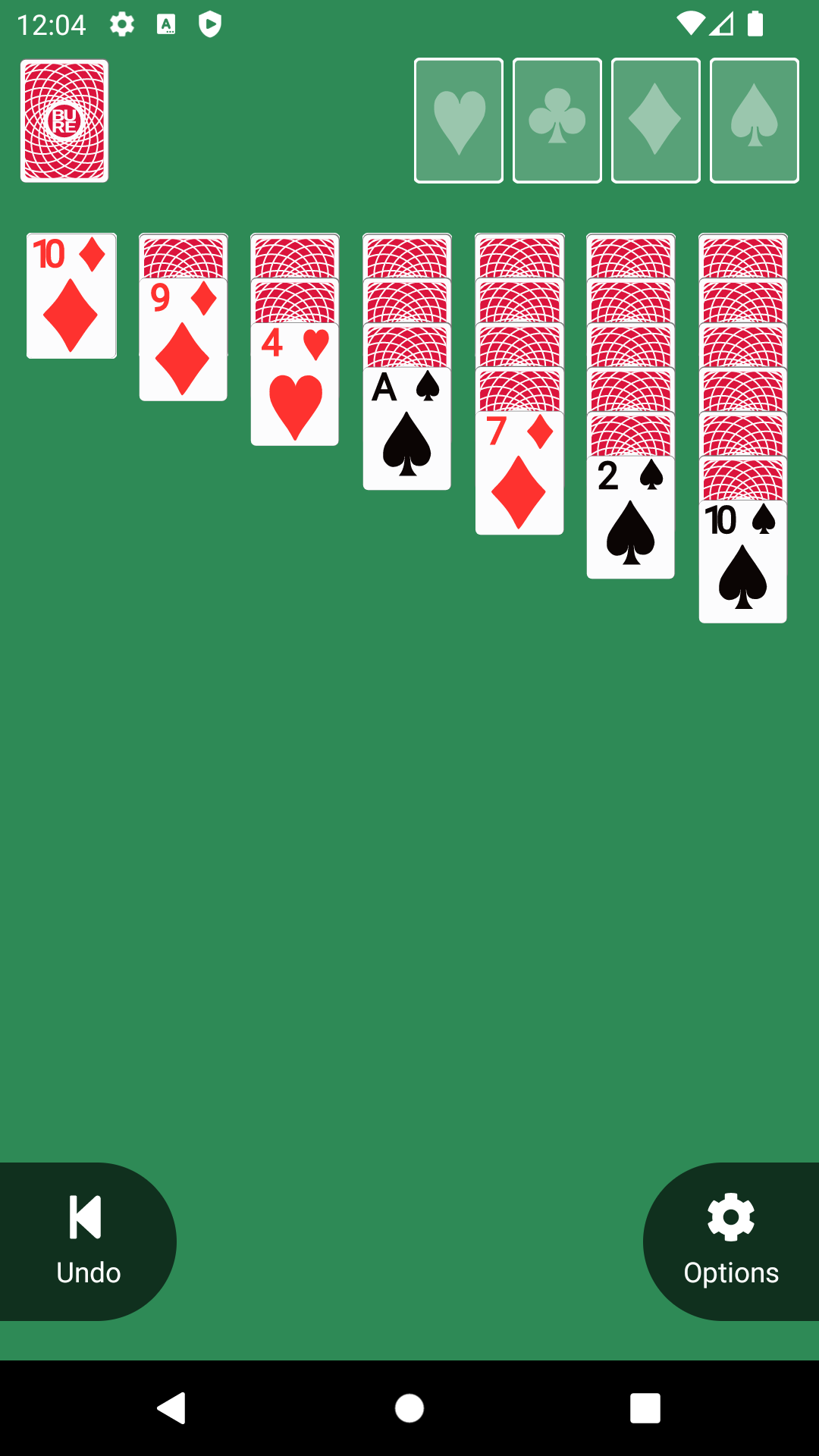Tap the diamonds foundation slot
This screenshot has height=1456, width=819.
[656, 121]
